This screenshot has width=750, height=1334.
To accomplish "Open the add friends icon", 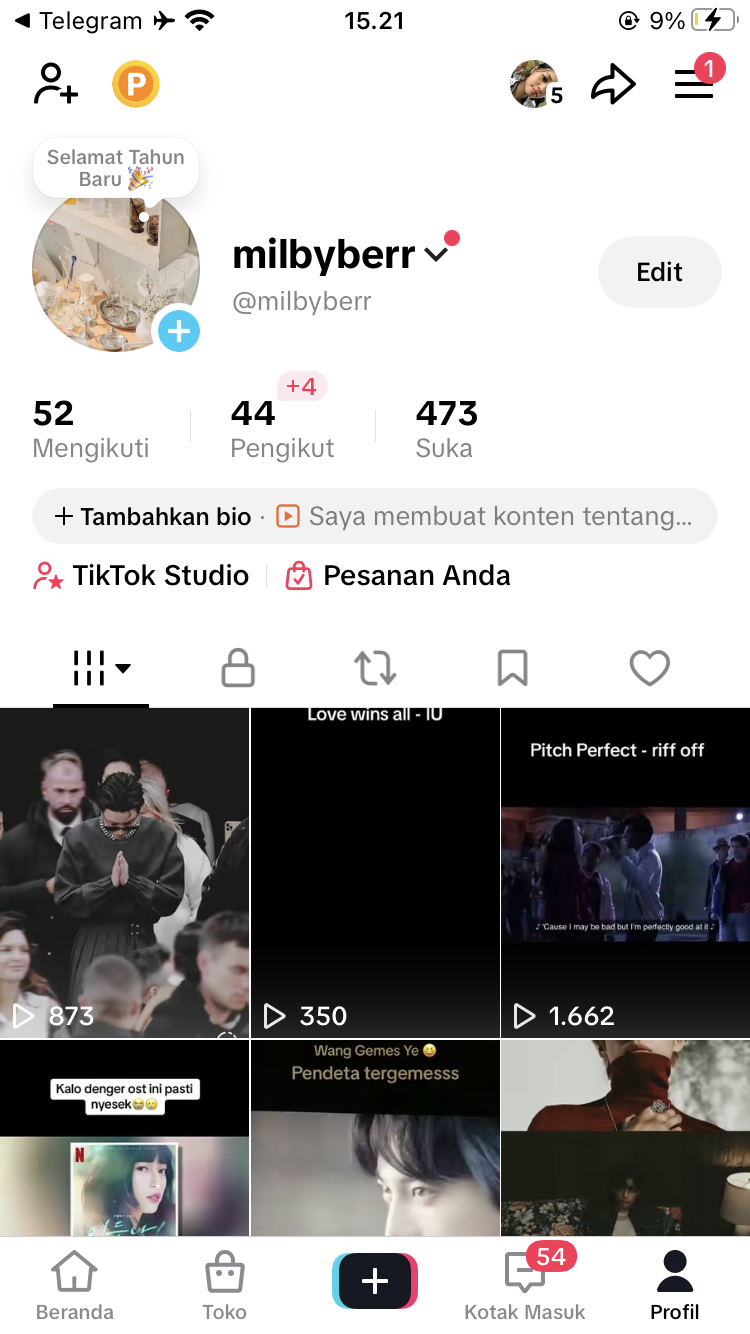I will coord(56,84).
